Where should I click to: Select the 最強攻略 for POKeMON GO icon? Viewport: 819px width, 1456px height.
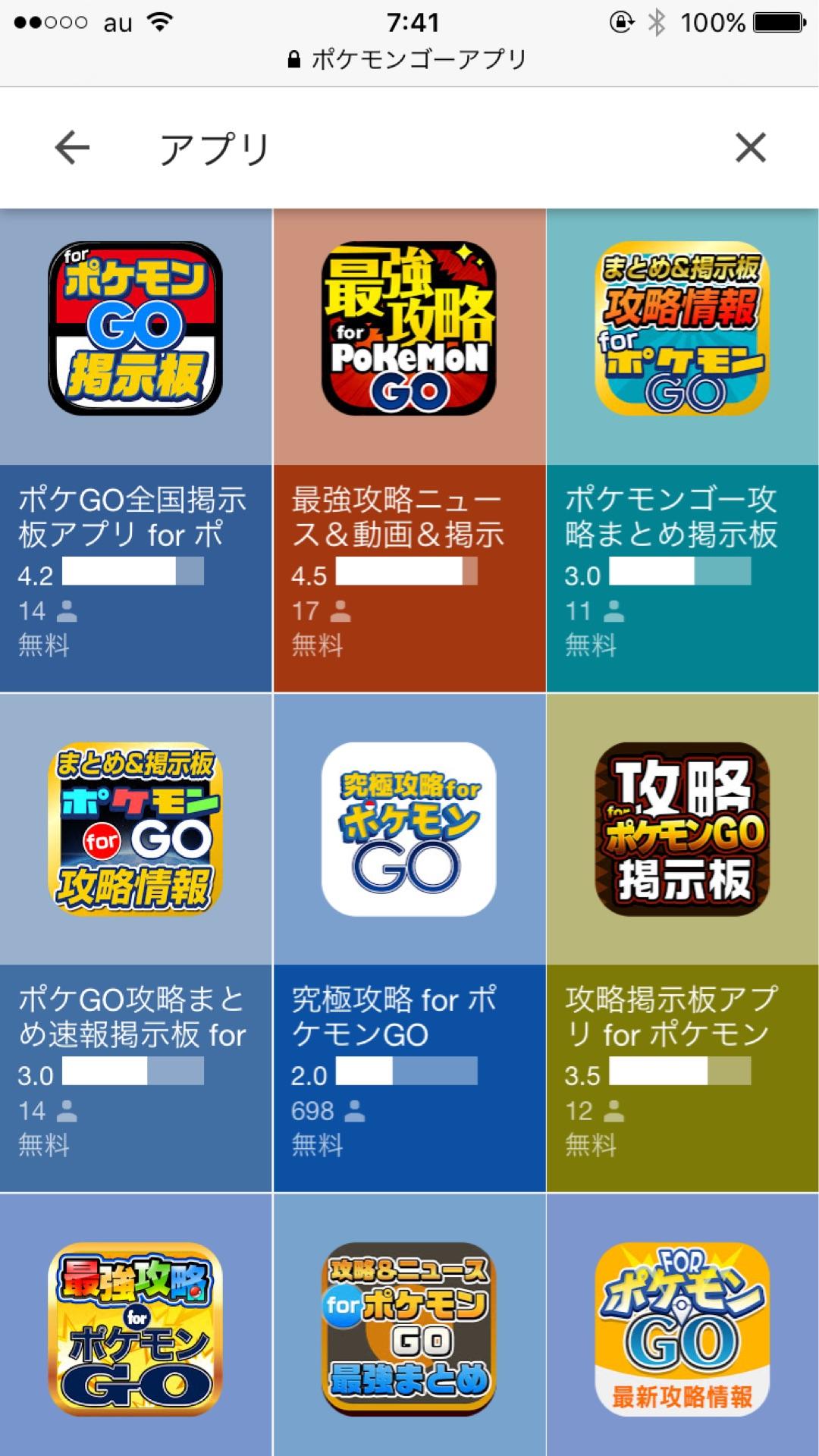click(408, 326)
